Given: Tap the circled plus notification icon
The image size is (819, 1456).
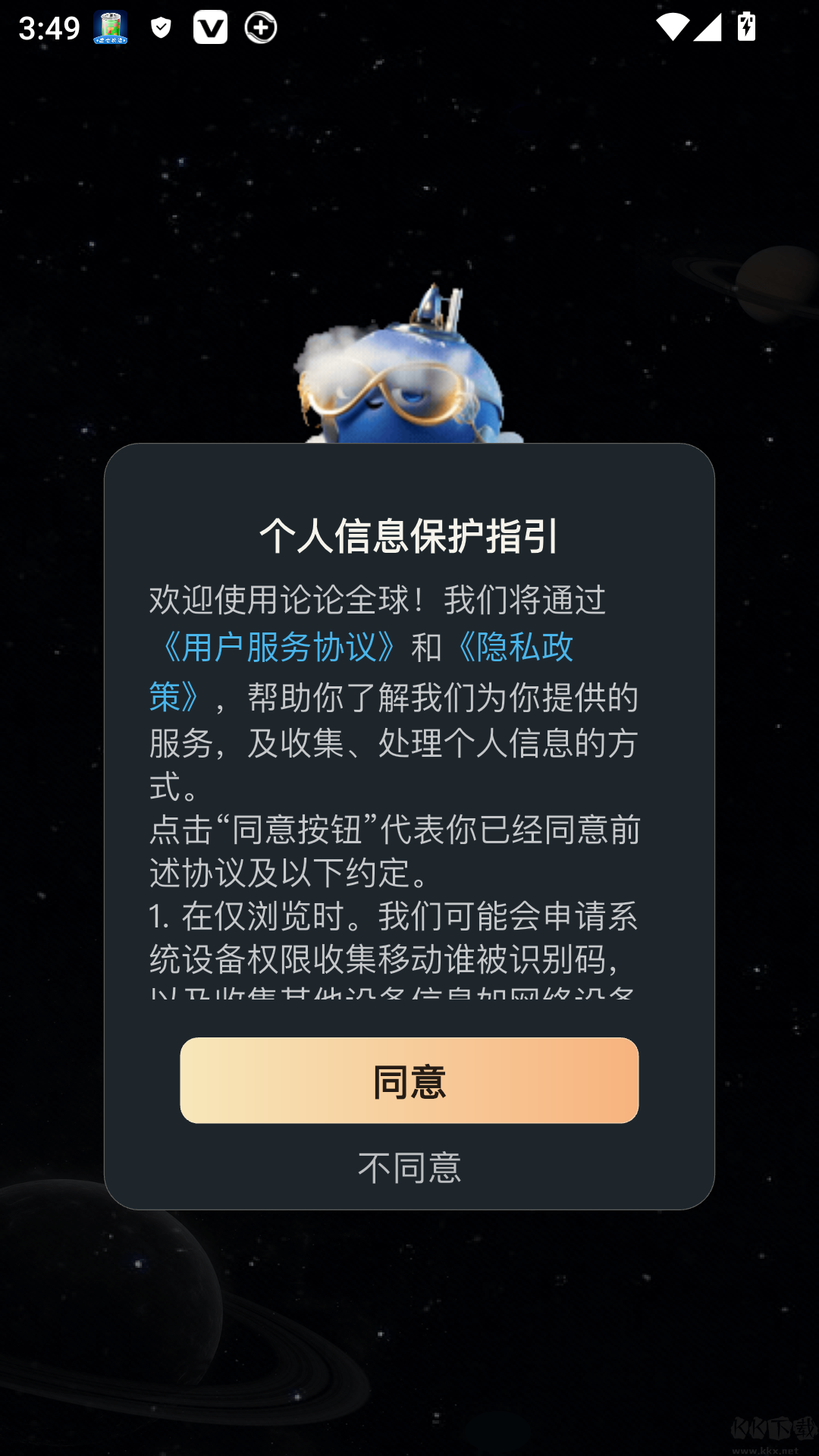Looking at the screenshot, I should coord(260,27).
